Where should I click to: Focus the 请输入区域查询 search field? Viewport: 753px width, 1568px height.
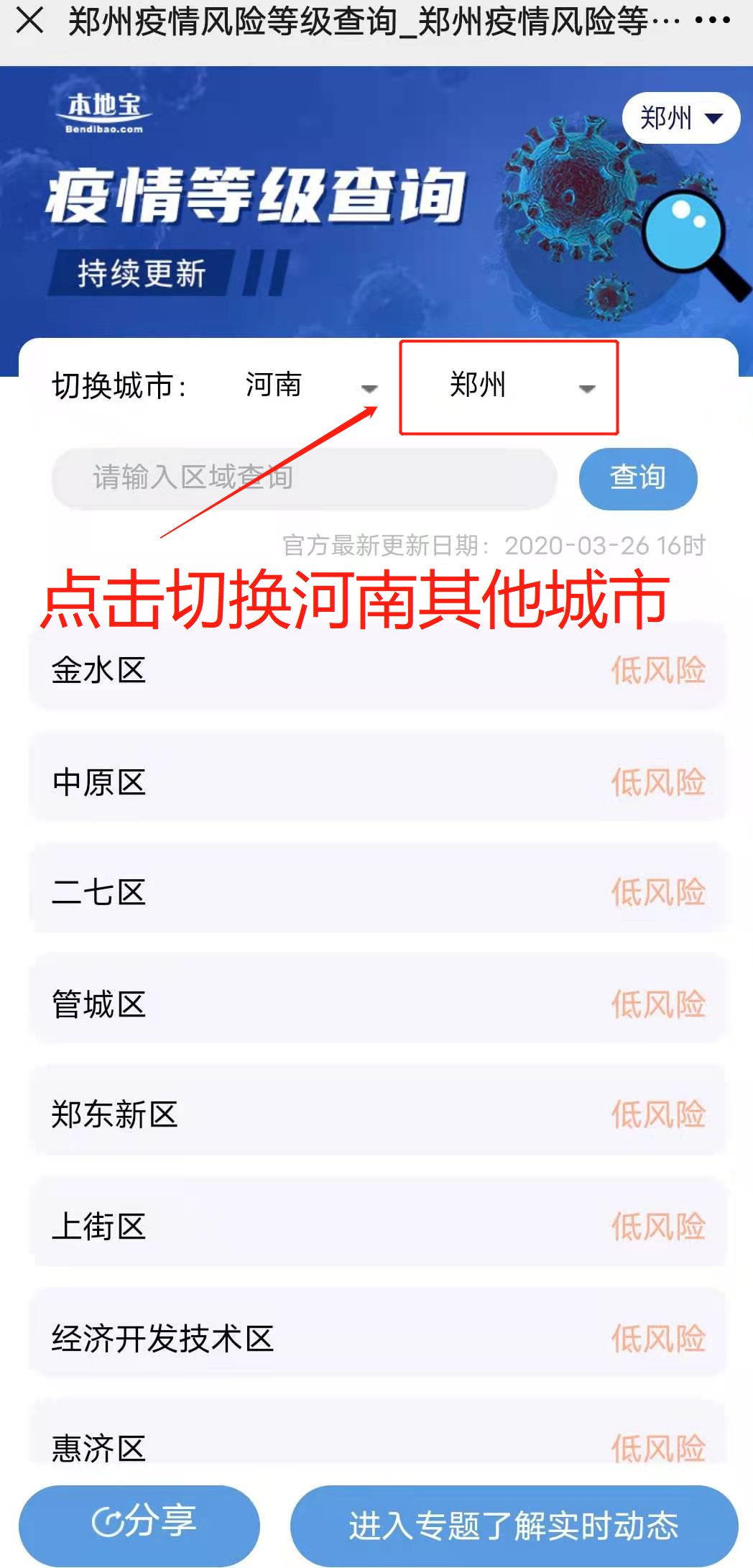coord(304,478)
